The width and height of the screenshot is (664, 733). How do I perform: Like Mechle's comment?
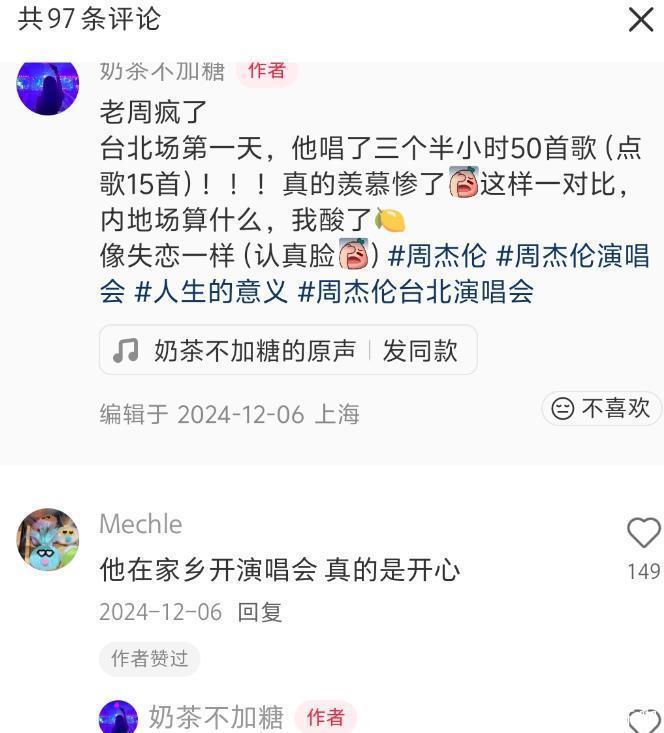[x=643, y=534]
